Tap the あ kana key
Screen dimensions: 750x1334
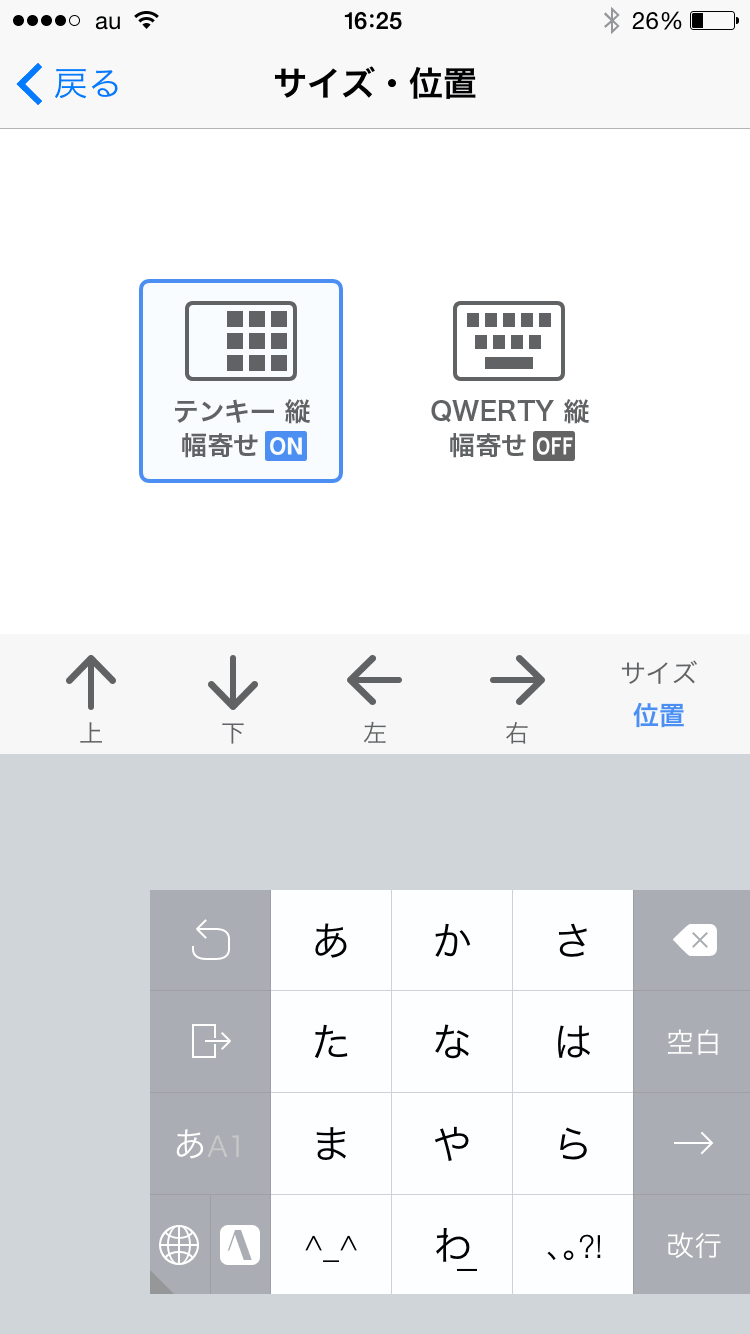coord(331,940)
